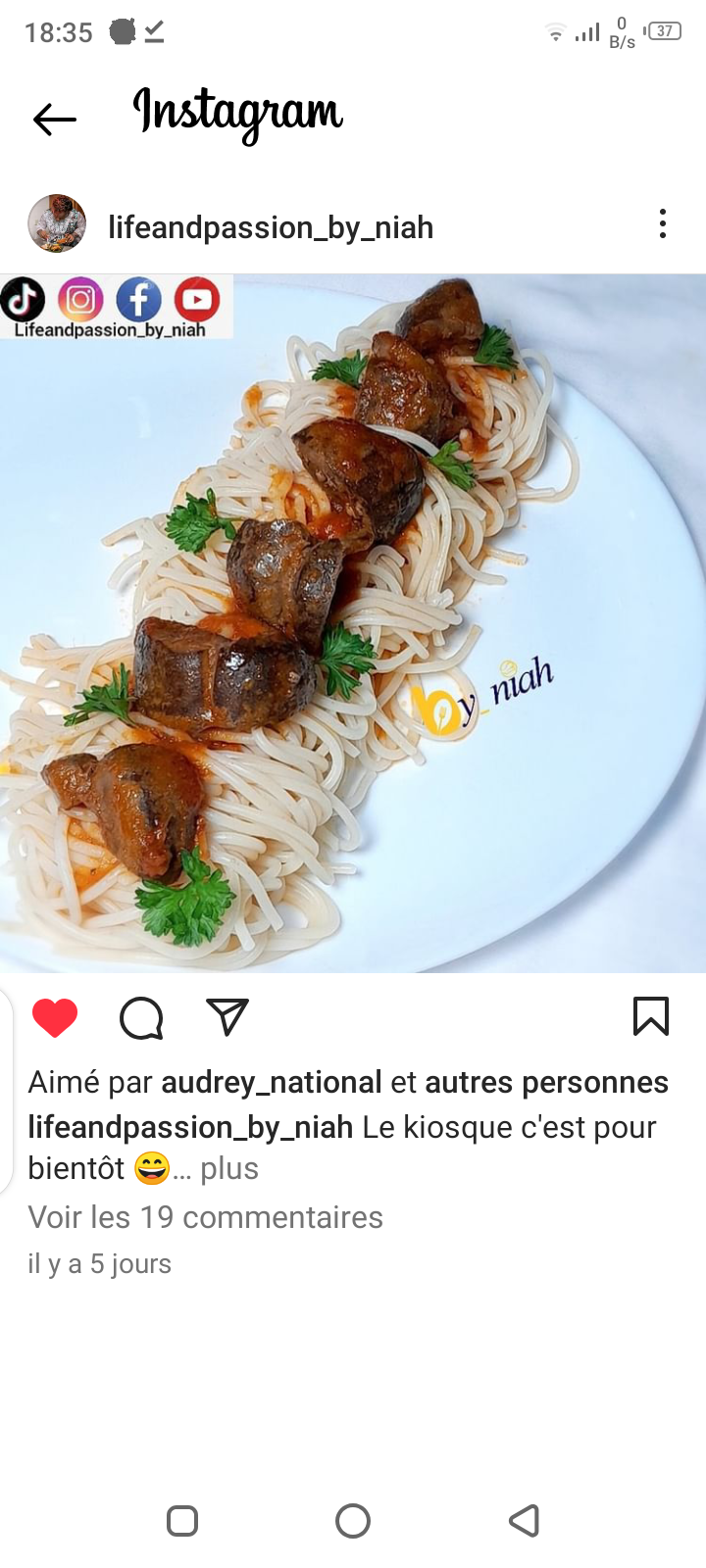The image size is (706, 1568).
Task: Tap Voir les 19 commentaires
Action: point(206,1217)
